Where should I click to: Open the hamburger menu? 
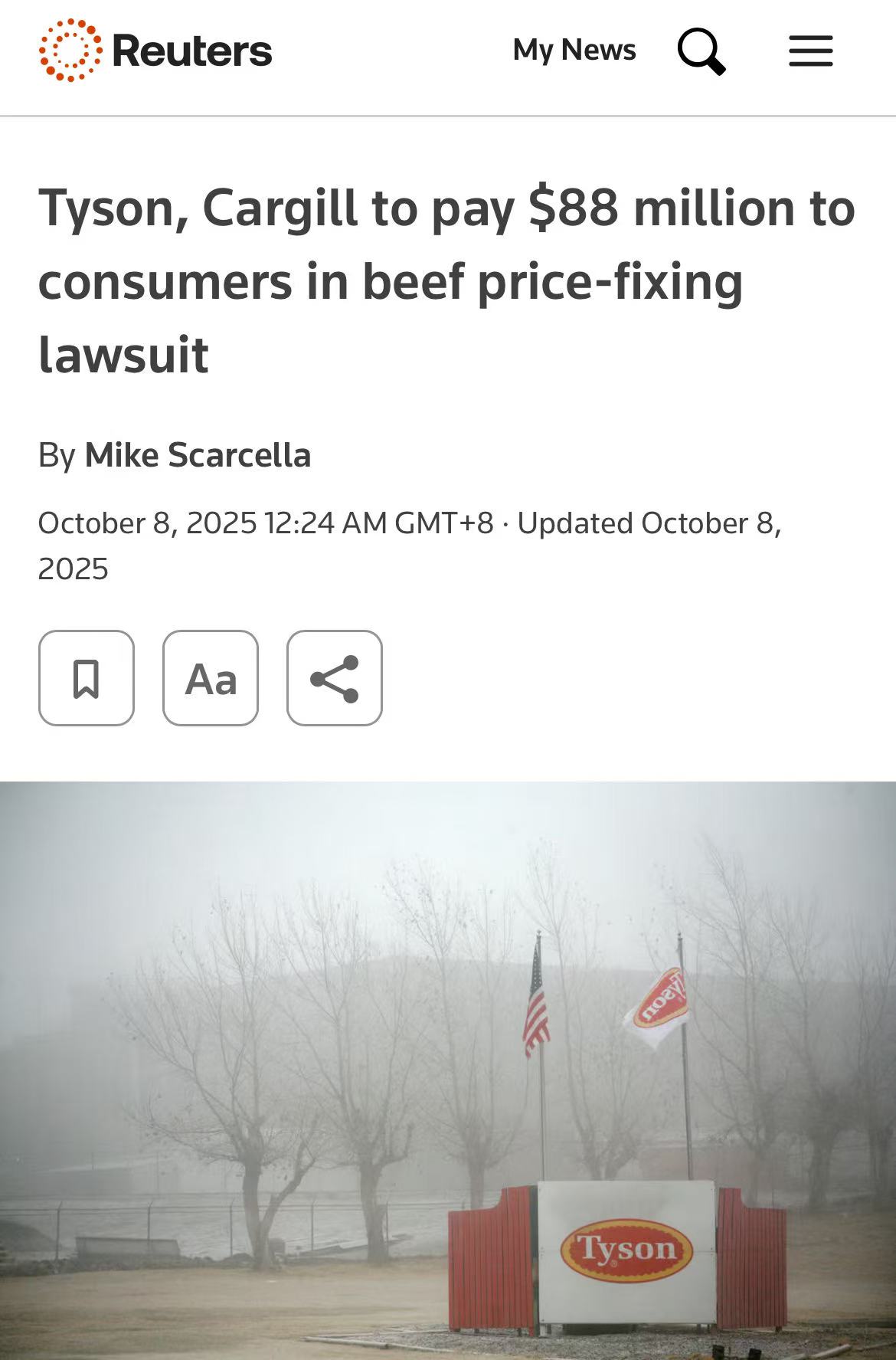(x=811, y=51)
